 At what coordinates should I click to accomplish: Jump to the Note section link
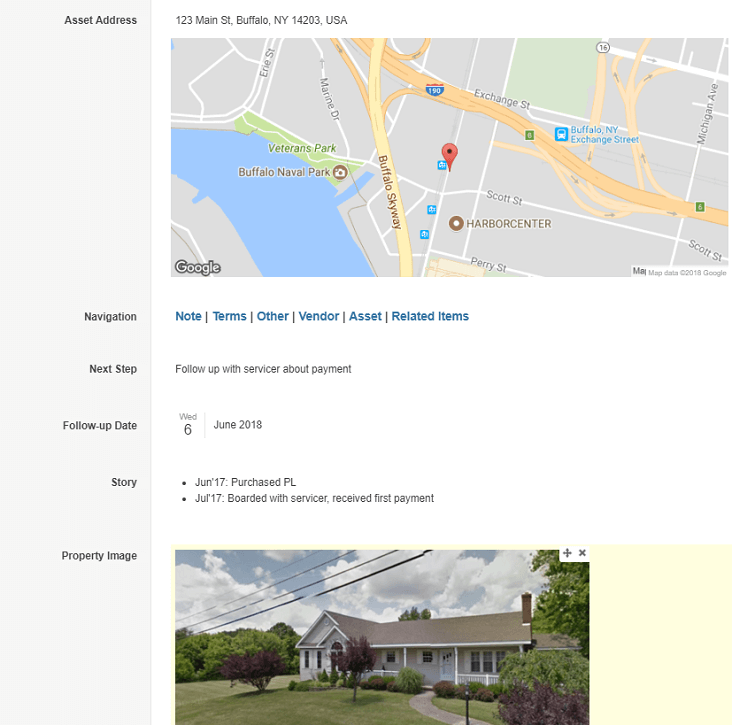(x=188, y=316)
